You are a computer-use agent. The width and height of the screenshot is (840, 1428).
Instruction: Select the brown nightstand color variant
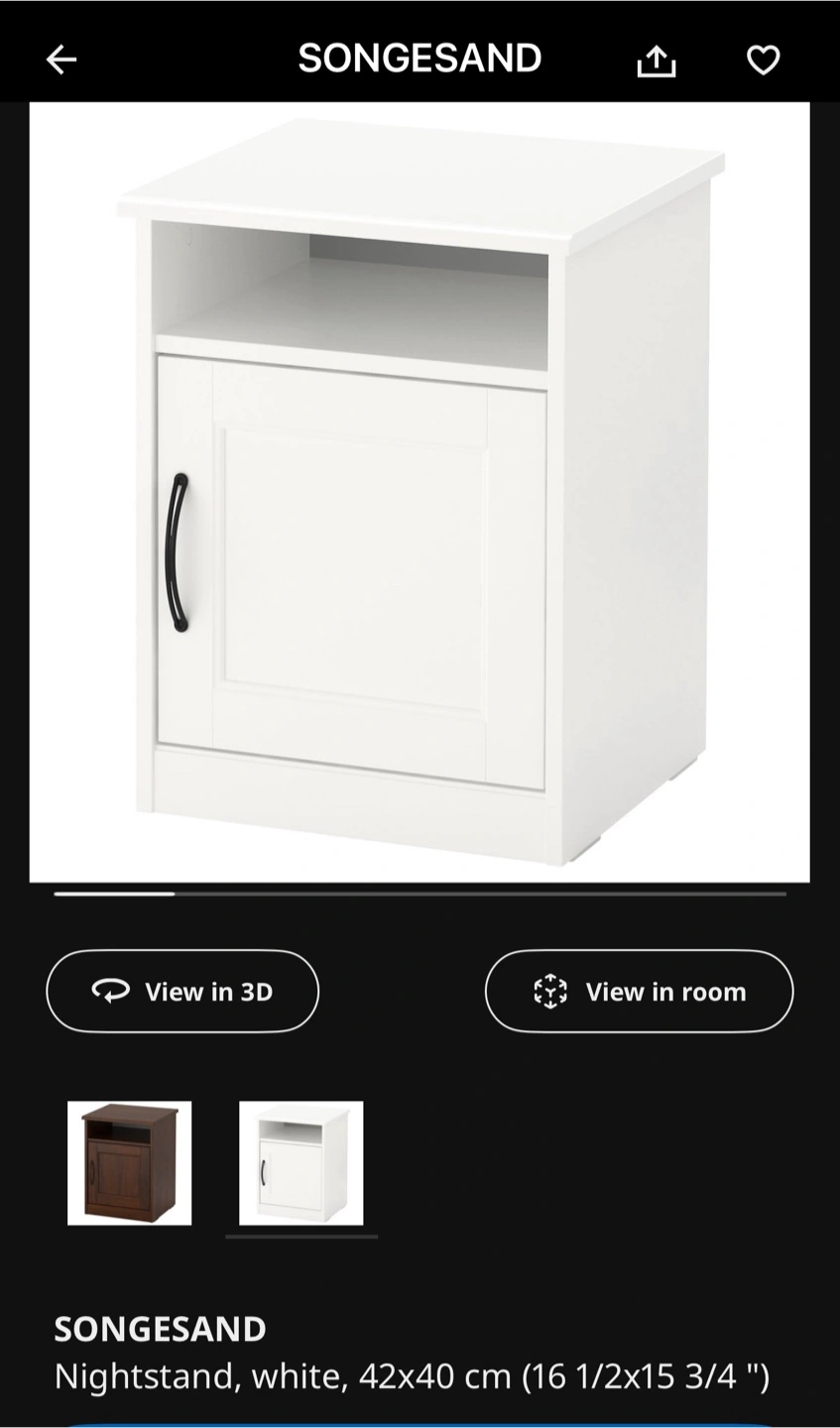(129, 1163)
